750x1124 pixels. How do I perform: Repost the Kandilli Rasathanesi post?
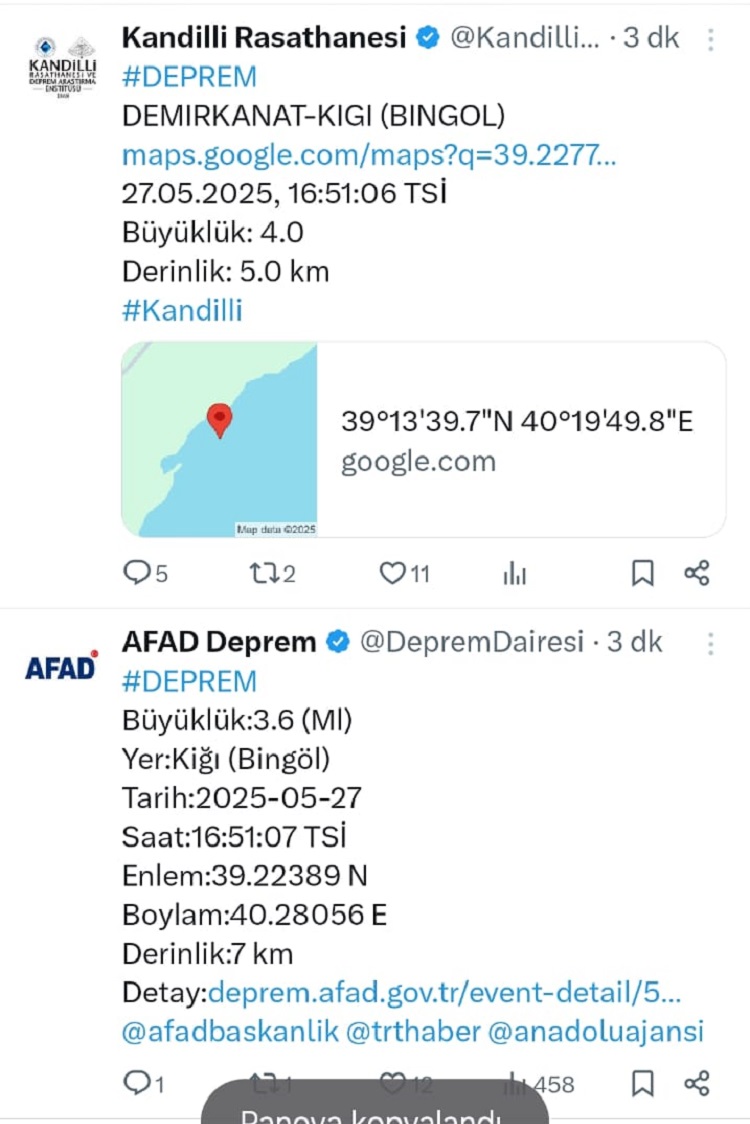click(x=262, y=573)
